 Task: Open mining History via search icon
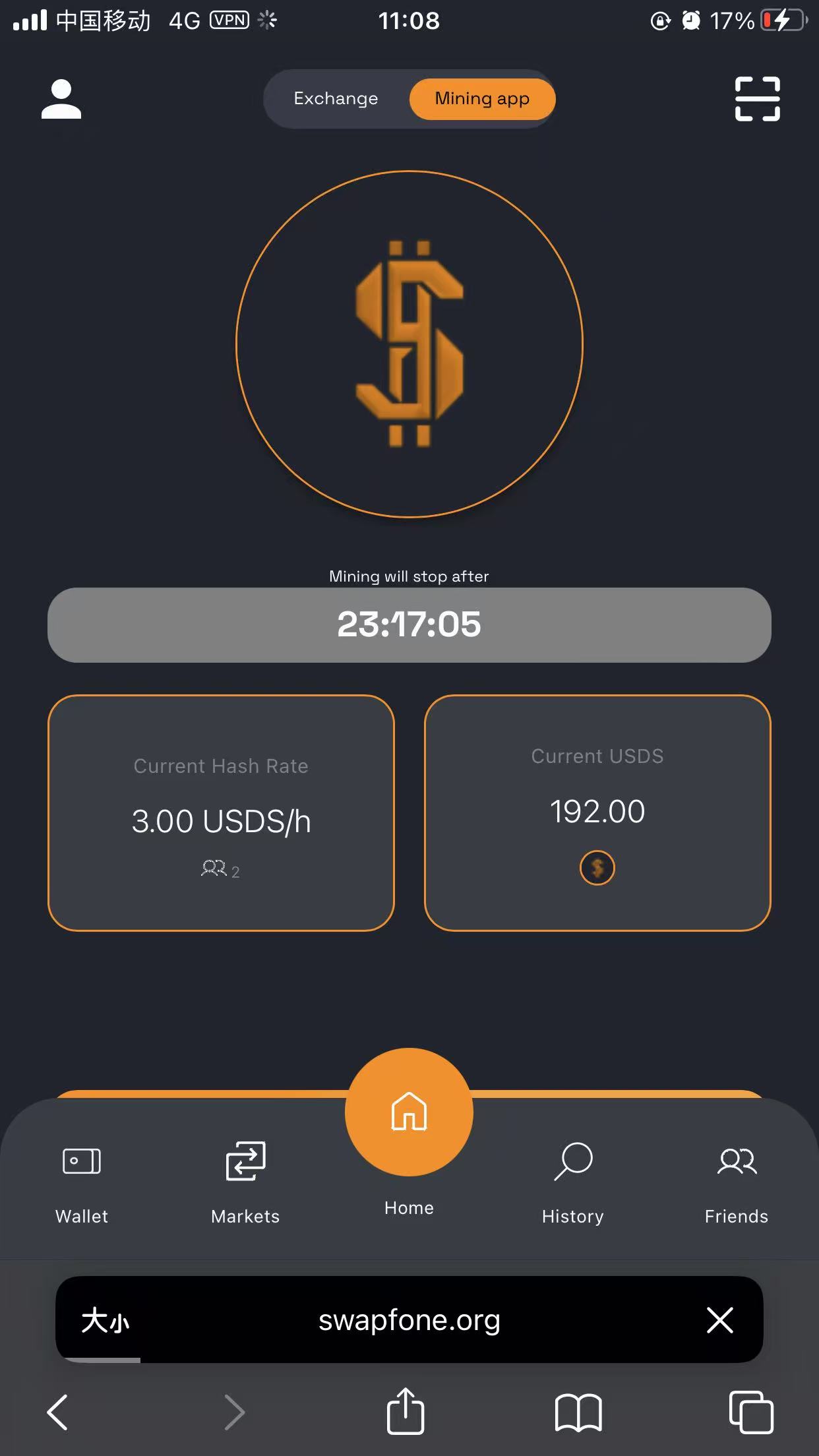tap(572, 1162)
